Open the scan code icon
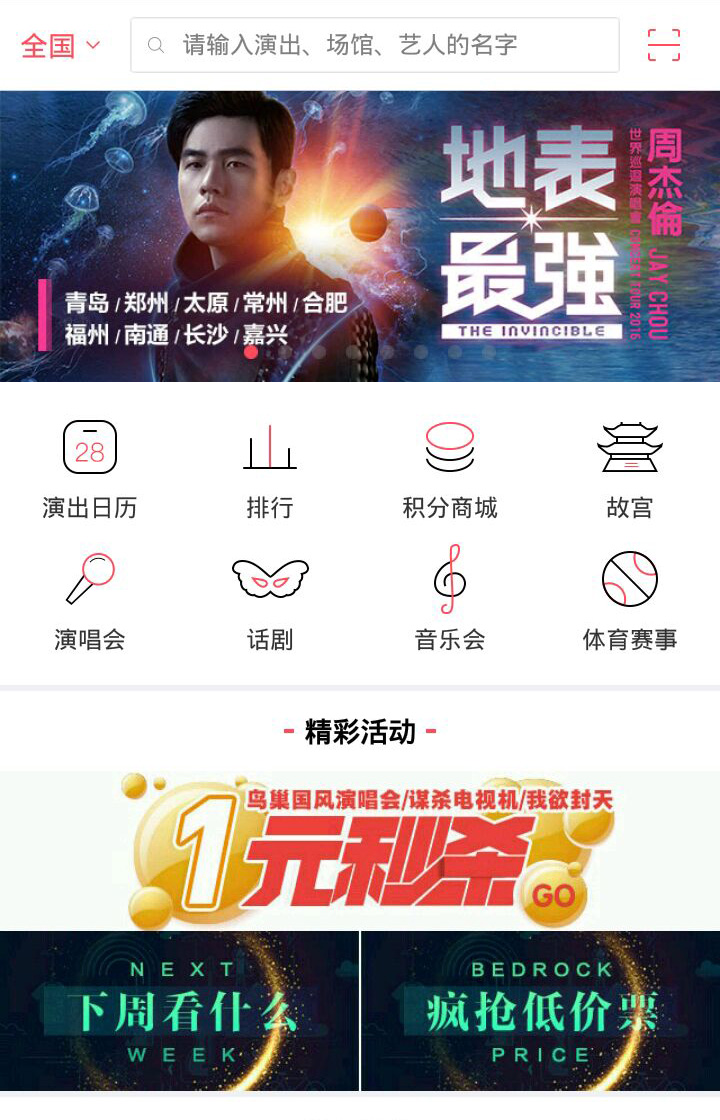Image resolution: width=720 pixels, height=1120 pixels. [664, 45]
